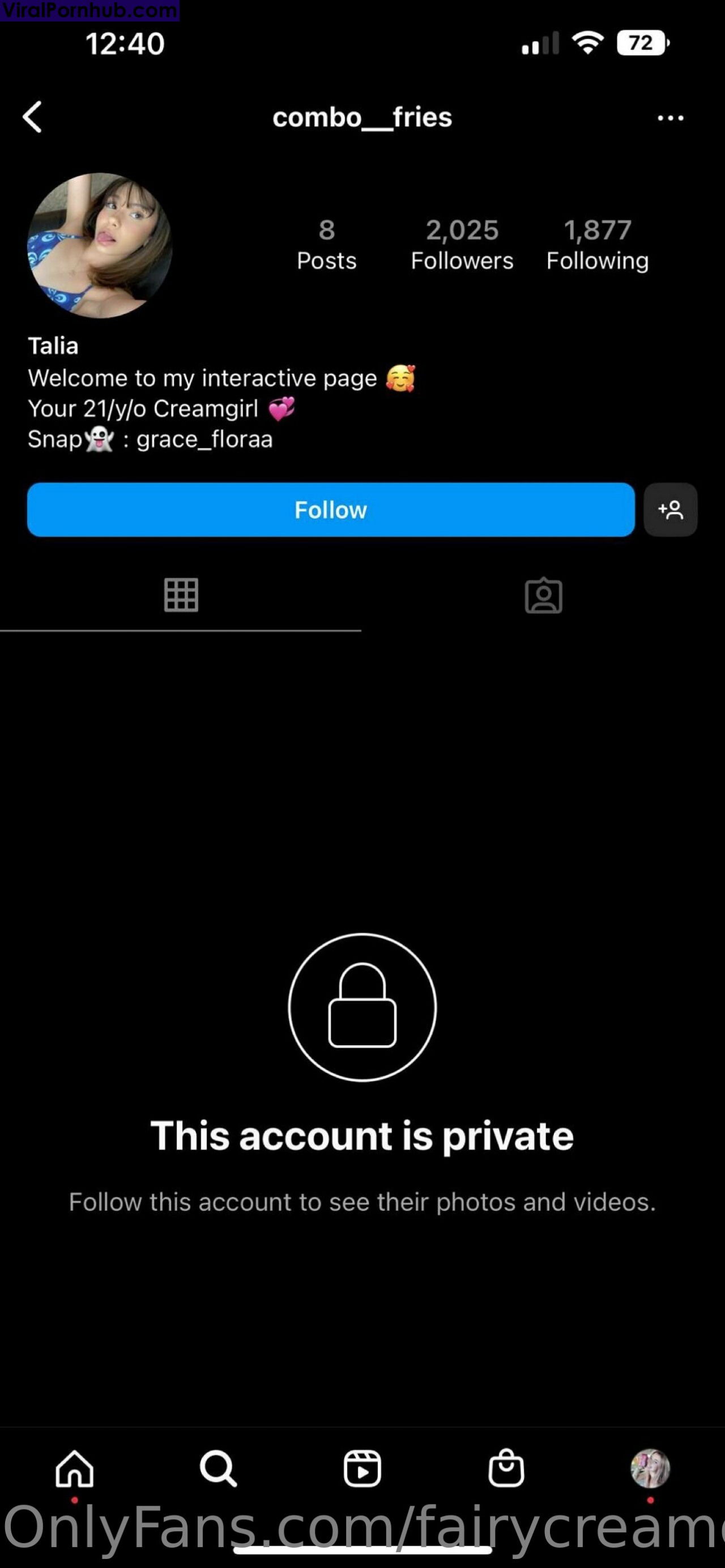Go back using the back arrow
This screenshot has width=725, height=1568.
[32, 117]
